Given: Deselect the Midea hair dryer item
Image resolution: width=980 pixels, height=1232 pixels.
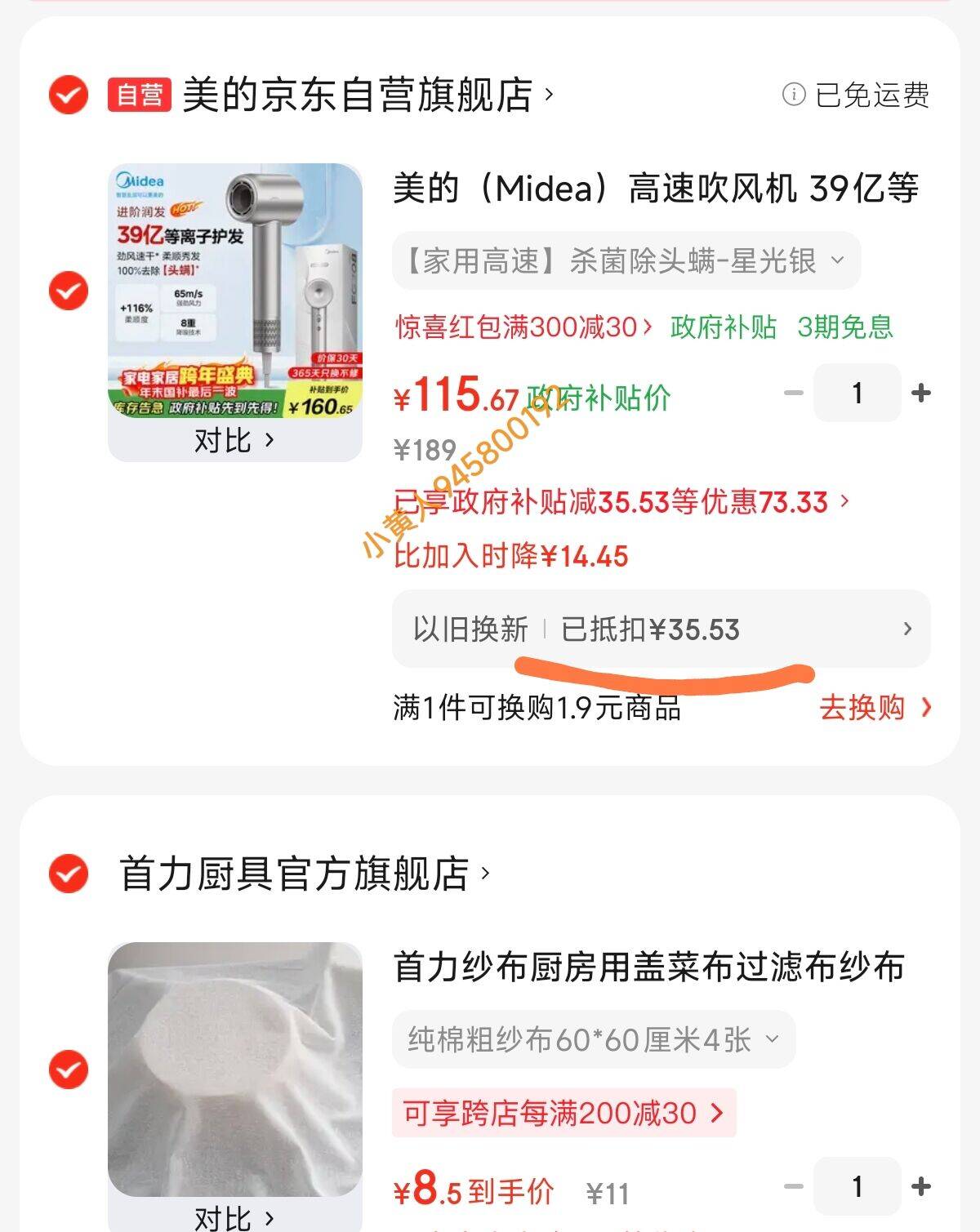Looking at the screenshot, I should [69, 291].
